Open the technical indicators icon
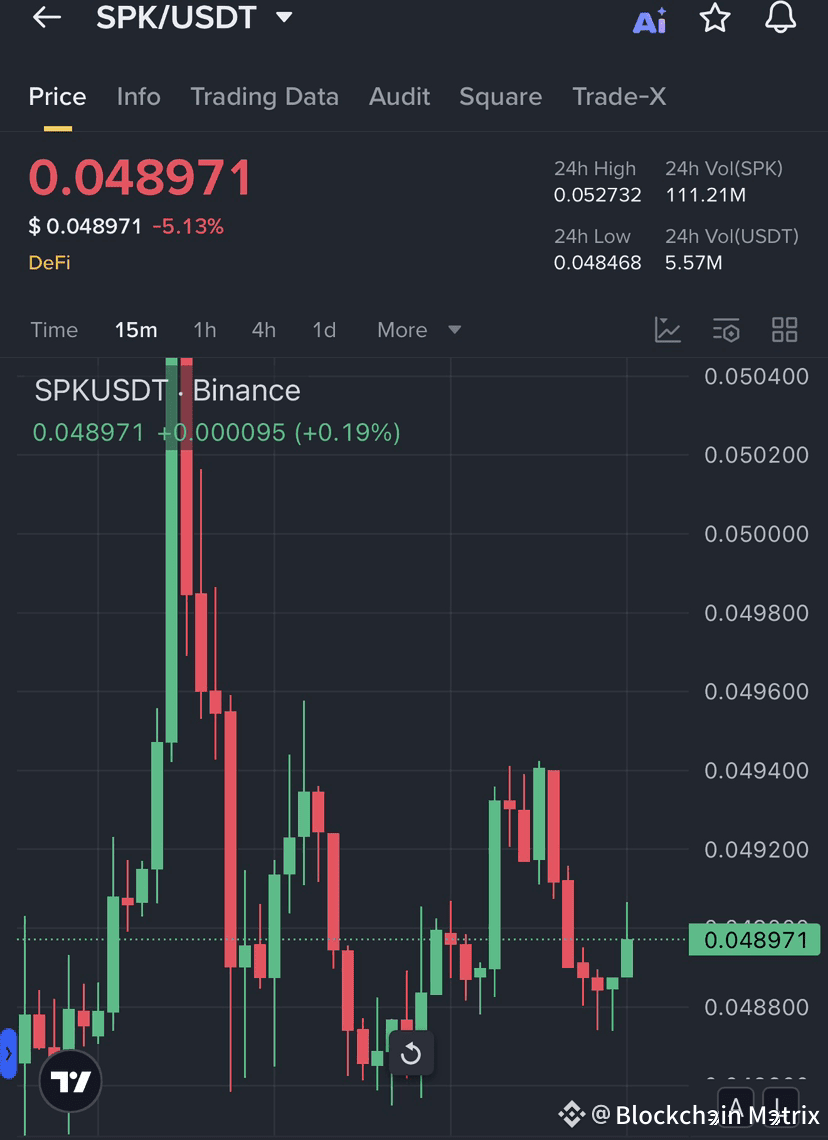 click(726, 329)
